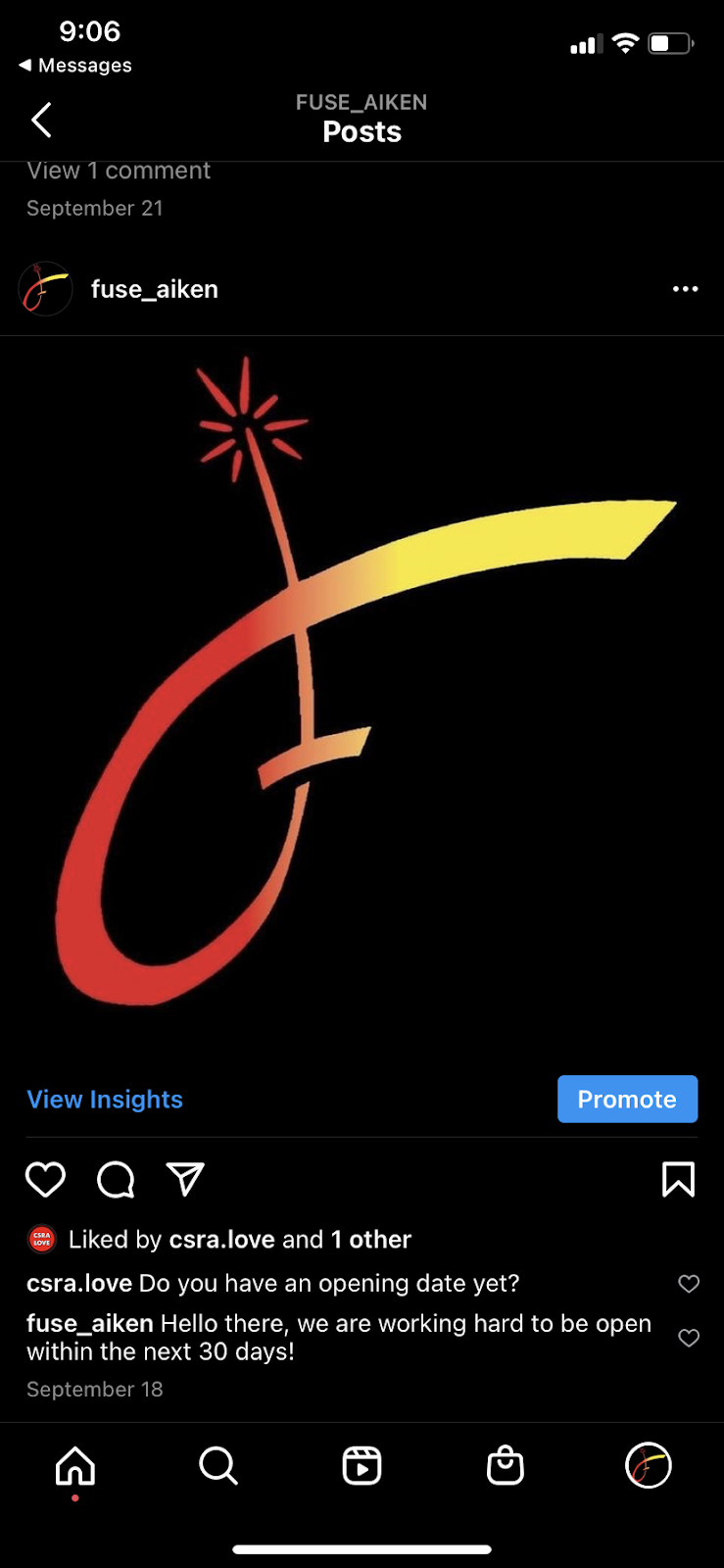
Task: Open View Insights for this post
Action: coord(105,1100)
